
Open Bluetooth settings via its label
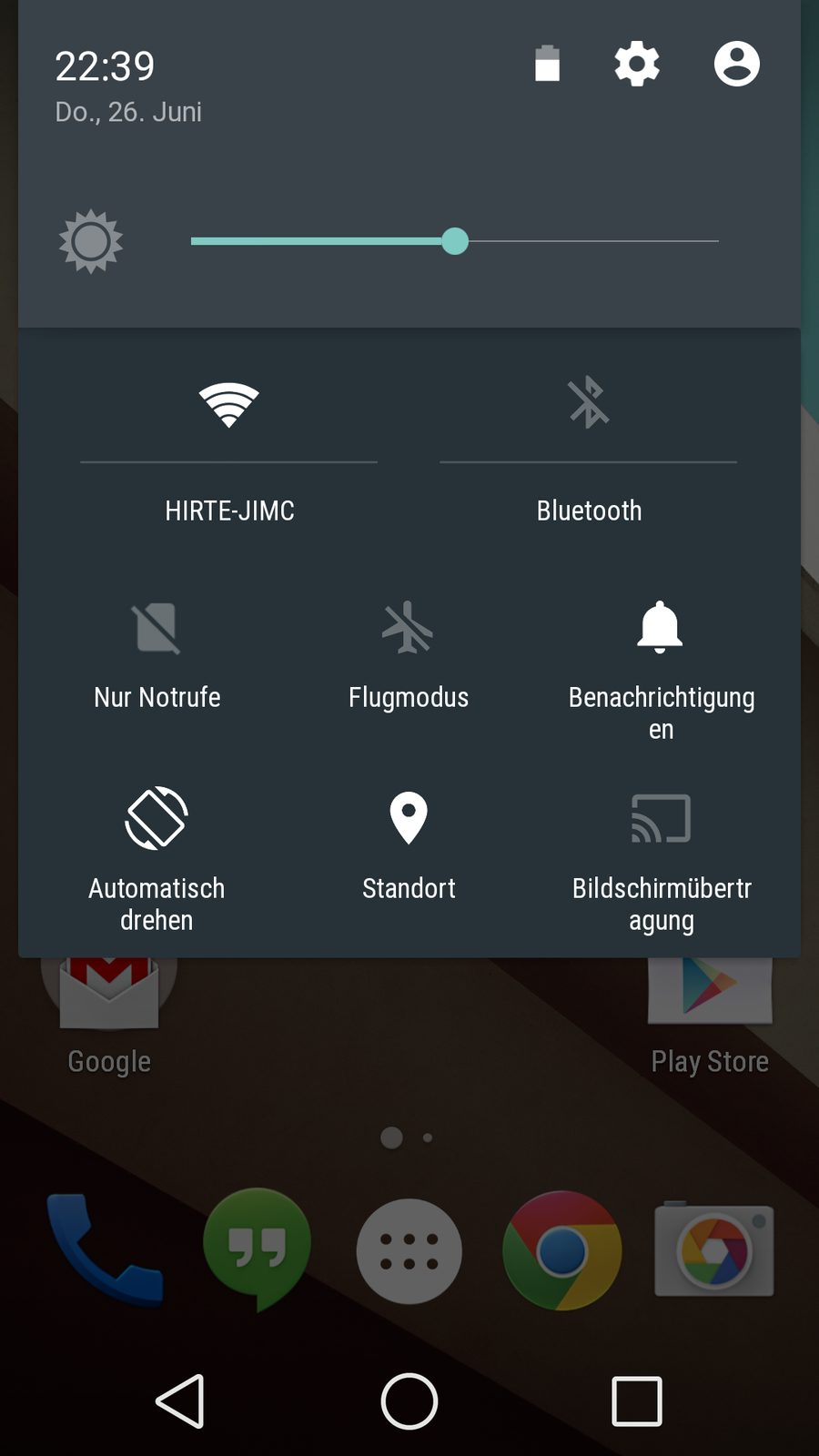589,511
